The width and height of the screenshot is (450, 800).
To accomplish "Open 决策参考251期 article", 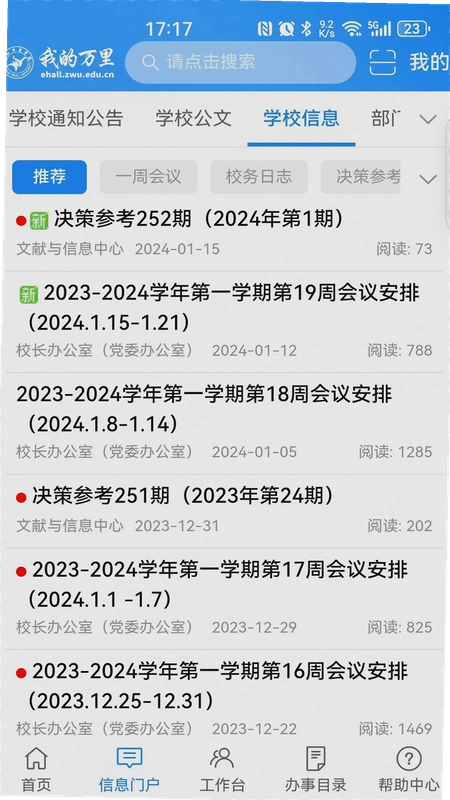I will (x=224, y=511).
